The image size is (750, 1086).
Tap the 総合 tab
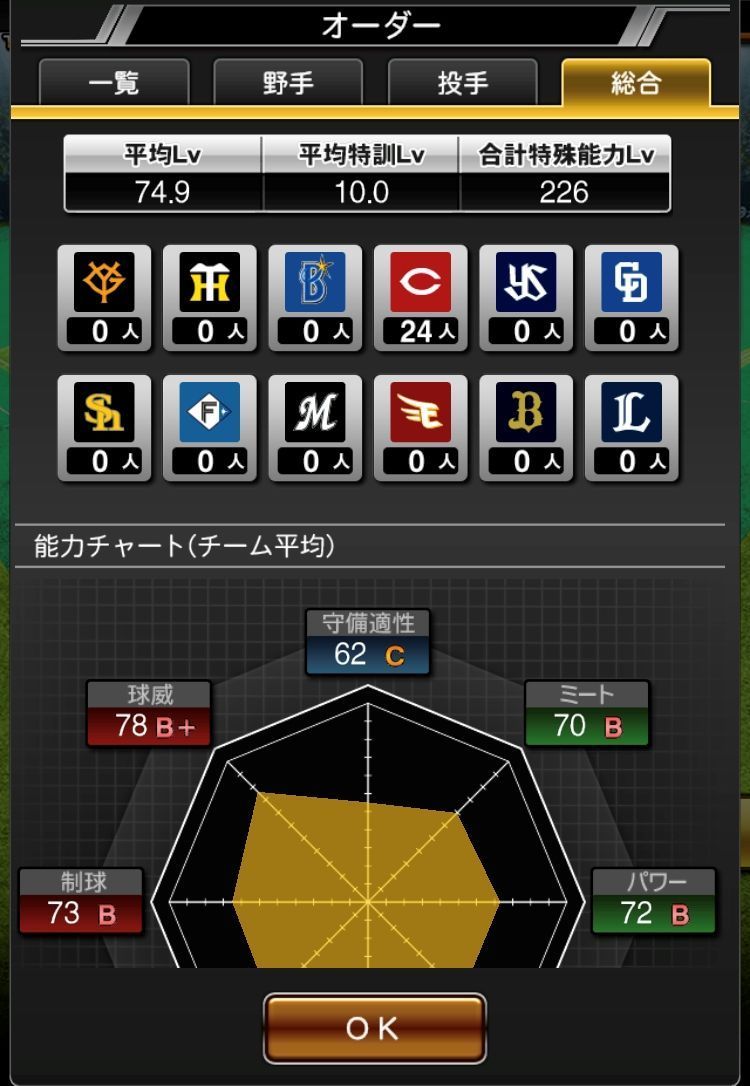636,83
